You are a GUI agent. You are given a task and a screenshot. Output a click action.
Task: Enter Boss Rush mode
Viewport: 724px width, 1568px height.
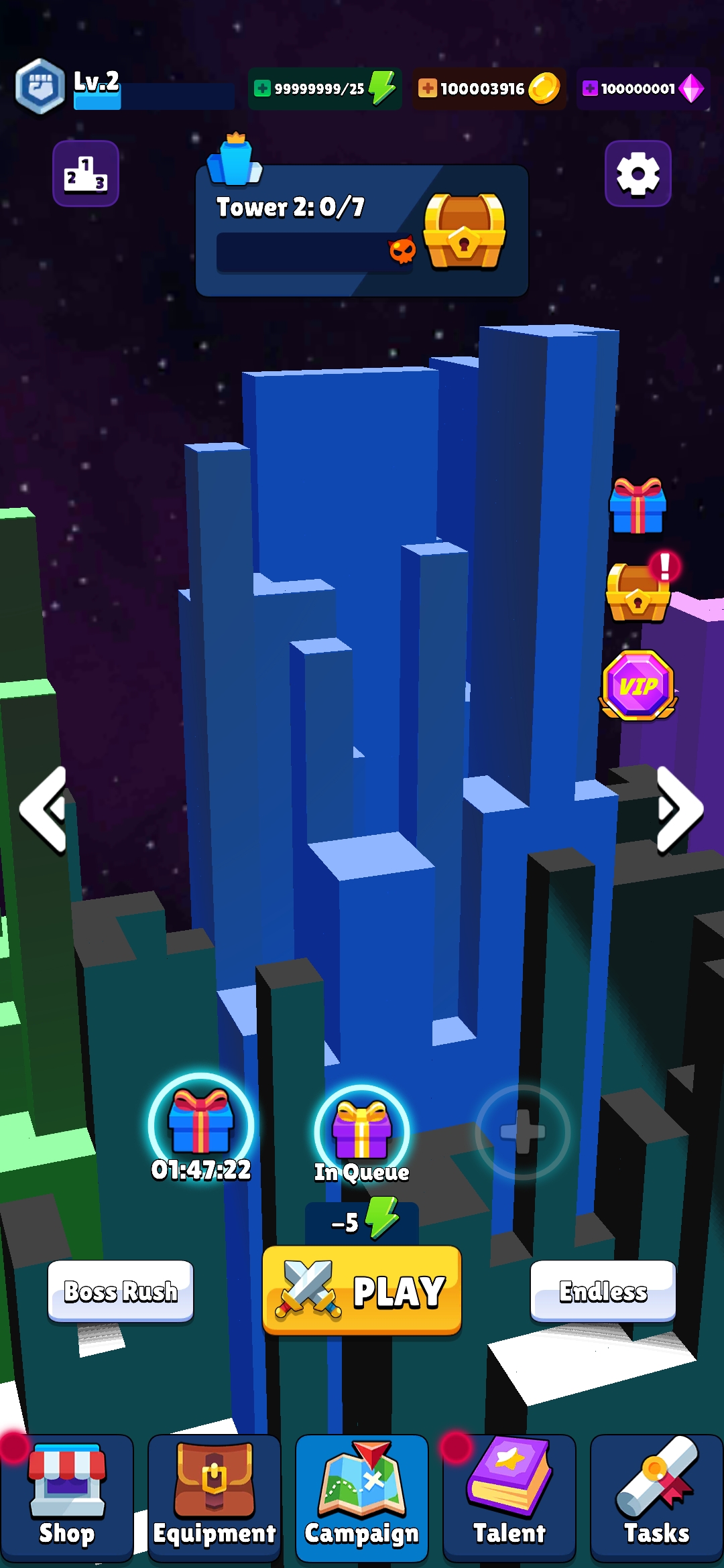click(121, 1291)
